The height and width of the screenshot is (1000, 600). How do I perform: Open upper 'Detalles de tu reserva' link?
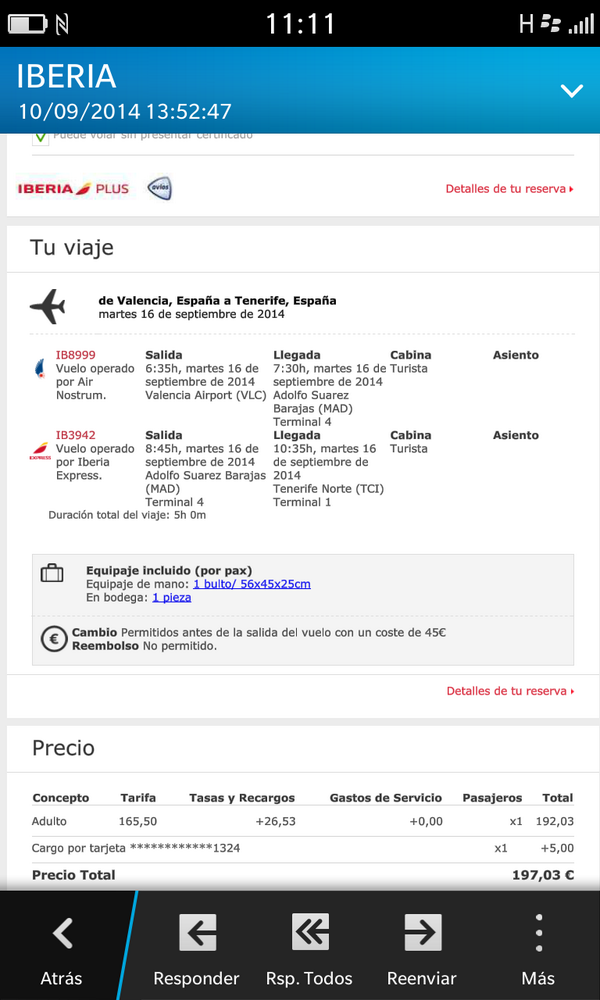(509, 188)
